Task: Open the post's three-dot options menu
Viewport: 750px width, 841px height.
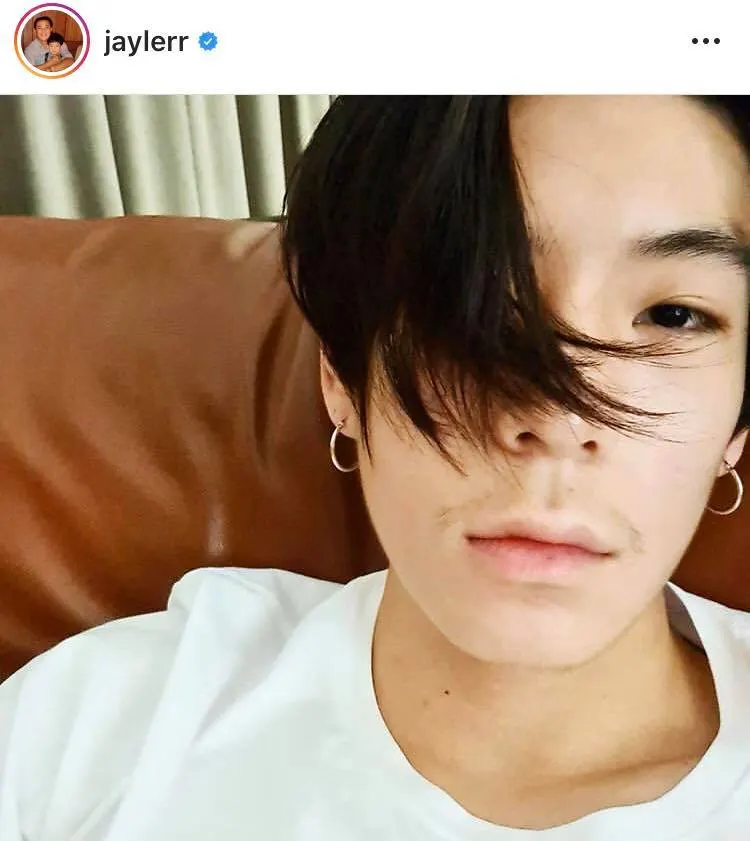Action: pos(705,42)
